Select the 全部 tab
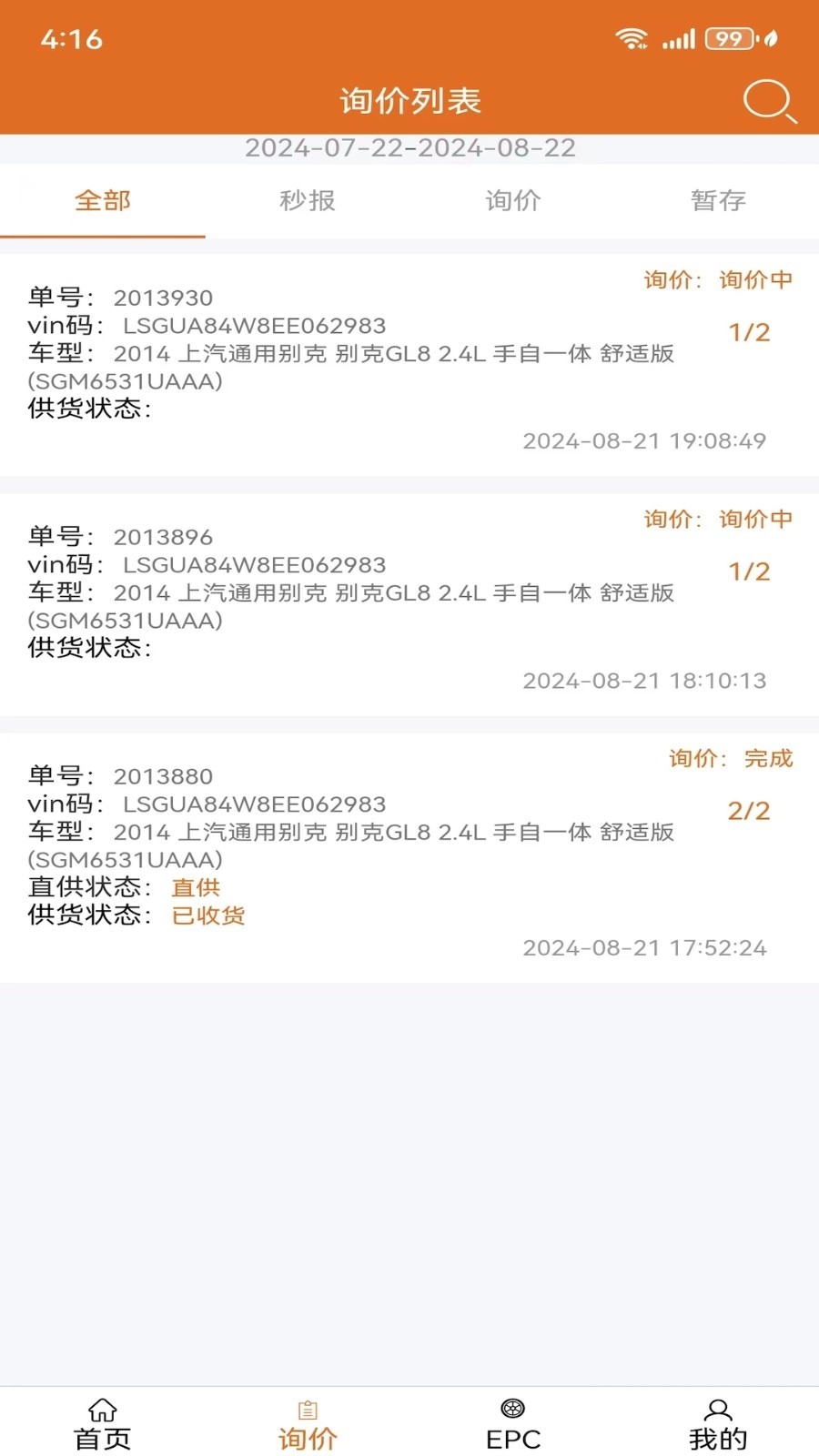 102,201
